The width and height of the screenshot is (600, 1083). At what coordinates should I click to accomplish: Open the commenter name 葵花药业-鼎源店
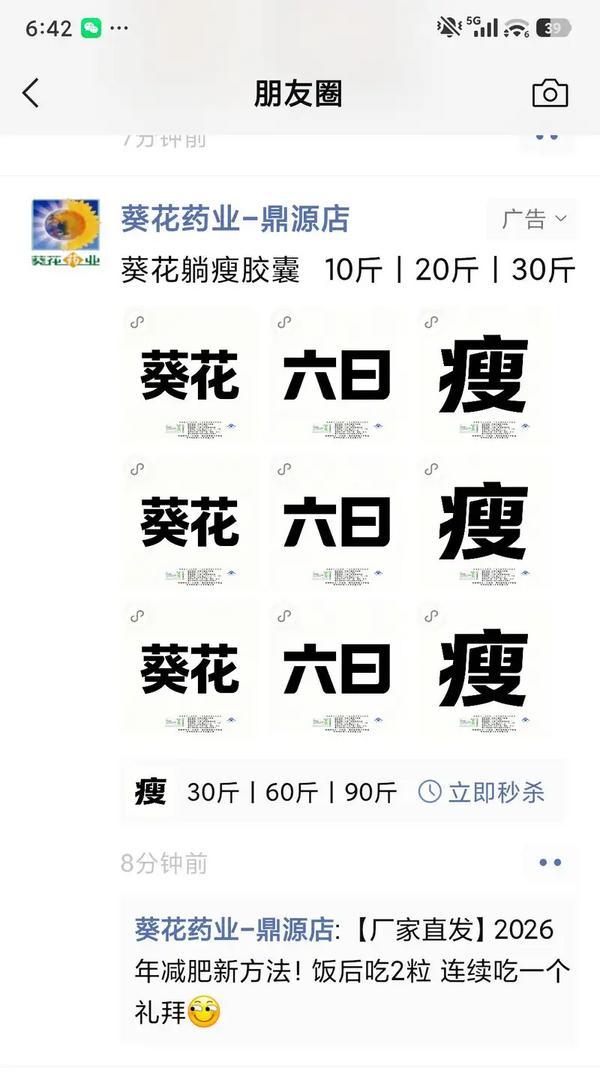pyautogui.click(x=234, y=930)
